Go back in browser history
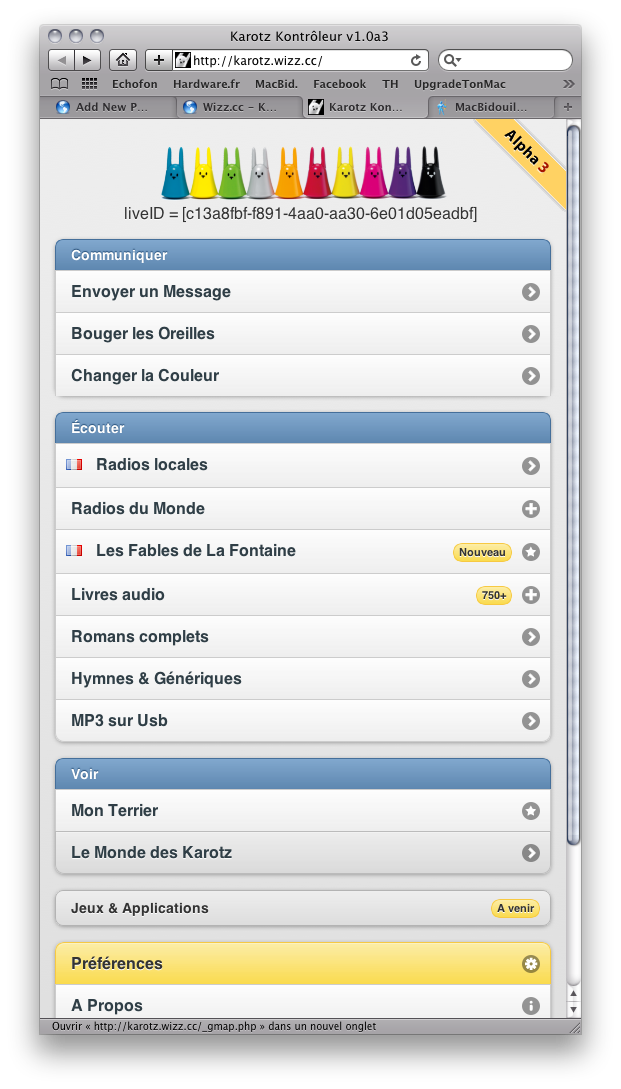The height and width of the screenshot is (1089, 621). [61, 60]
